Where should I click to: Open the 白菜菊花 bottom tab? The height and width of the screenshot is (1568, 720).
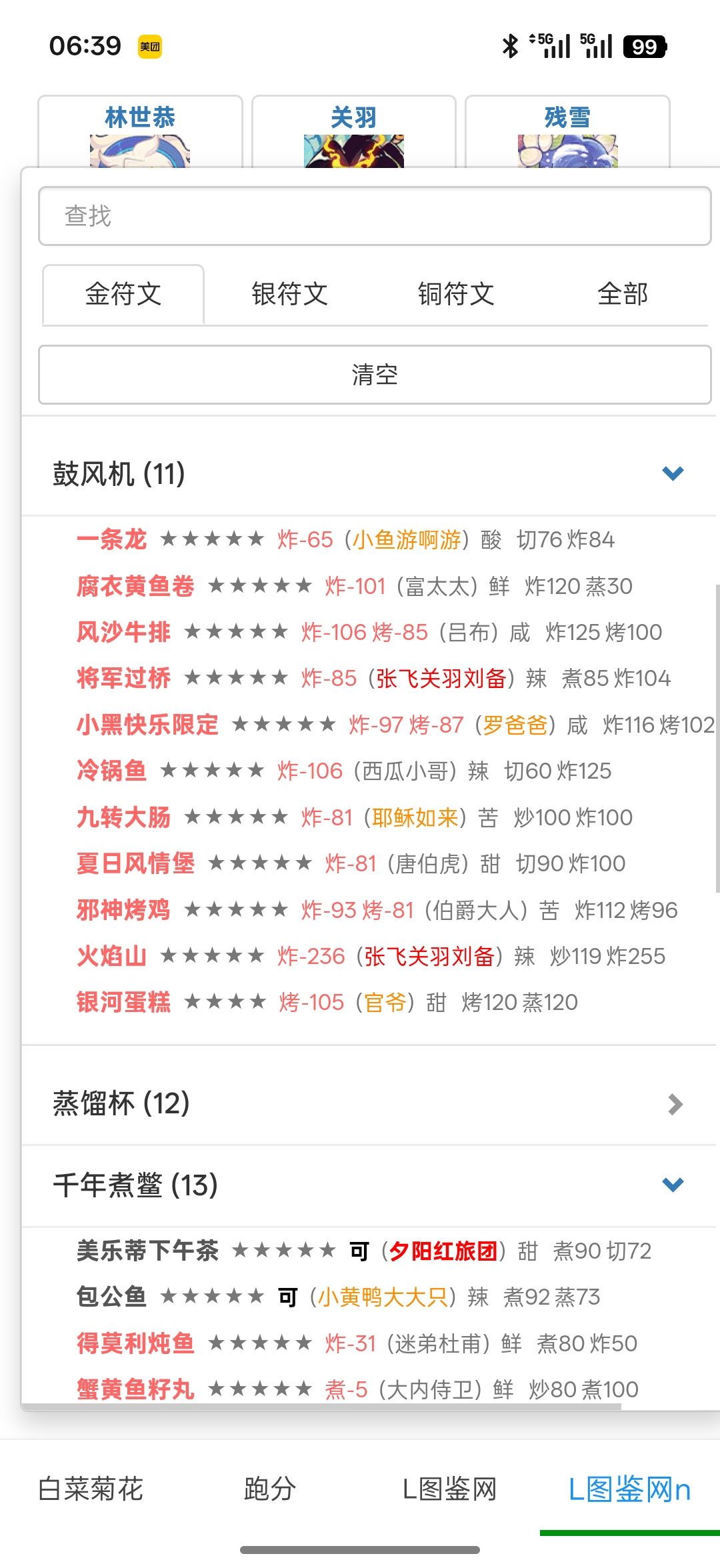point(91,1489)
